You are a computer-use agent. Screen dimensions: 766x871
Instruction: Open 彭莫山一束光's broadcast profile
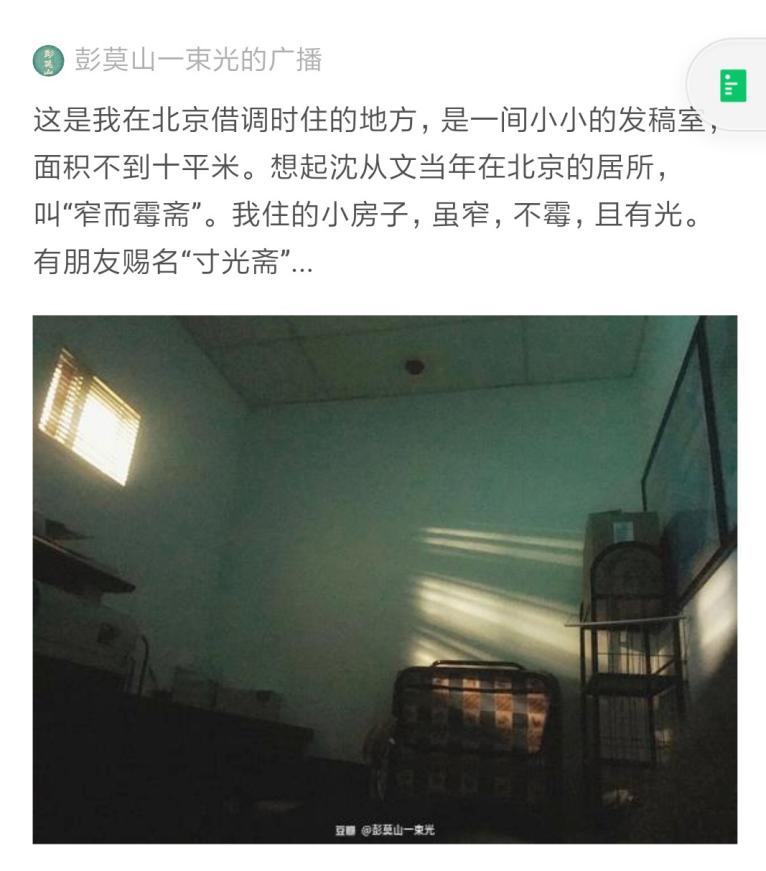coord(198,60)
